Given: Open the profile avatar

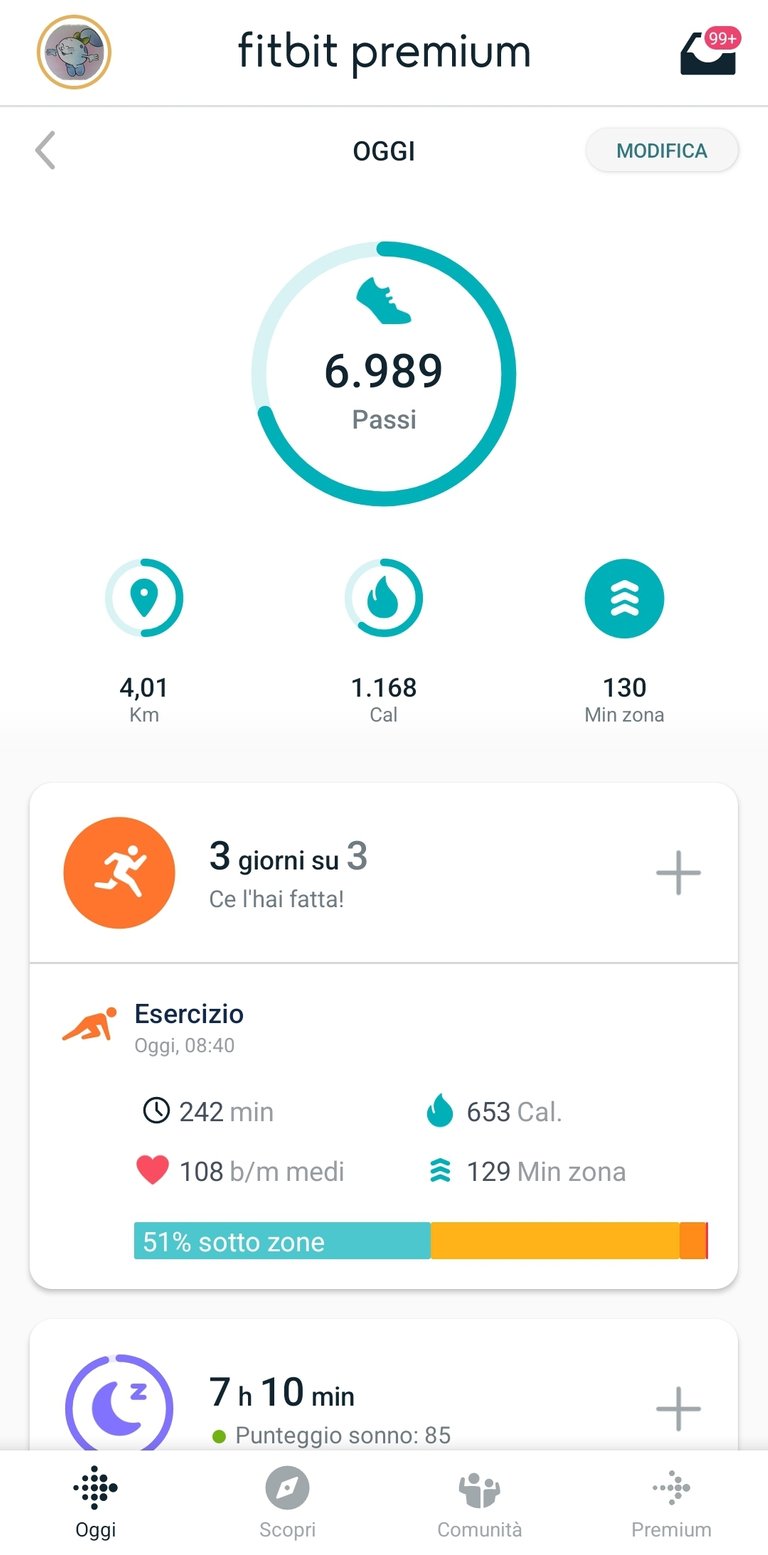Looking at the screenshot, I should 74,52.
